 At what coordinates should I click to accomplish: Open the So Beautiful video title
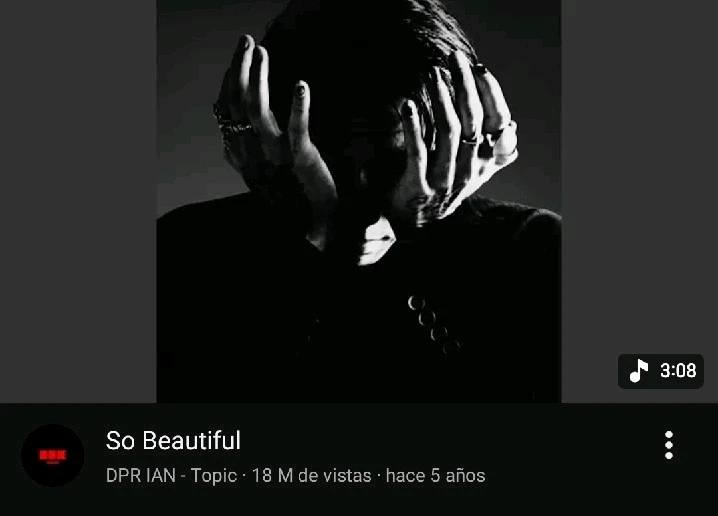click(x=173, y=441)
